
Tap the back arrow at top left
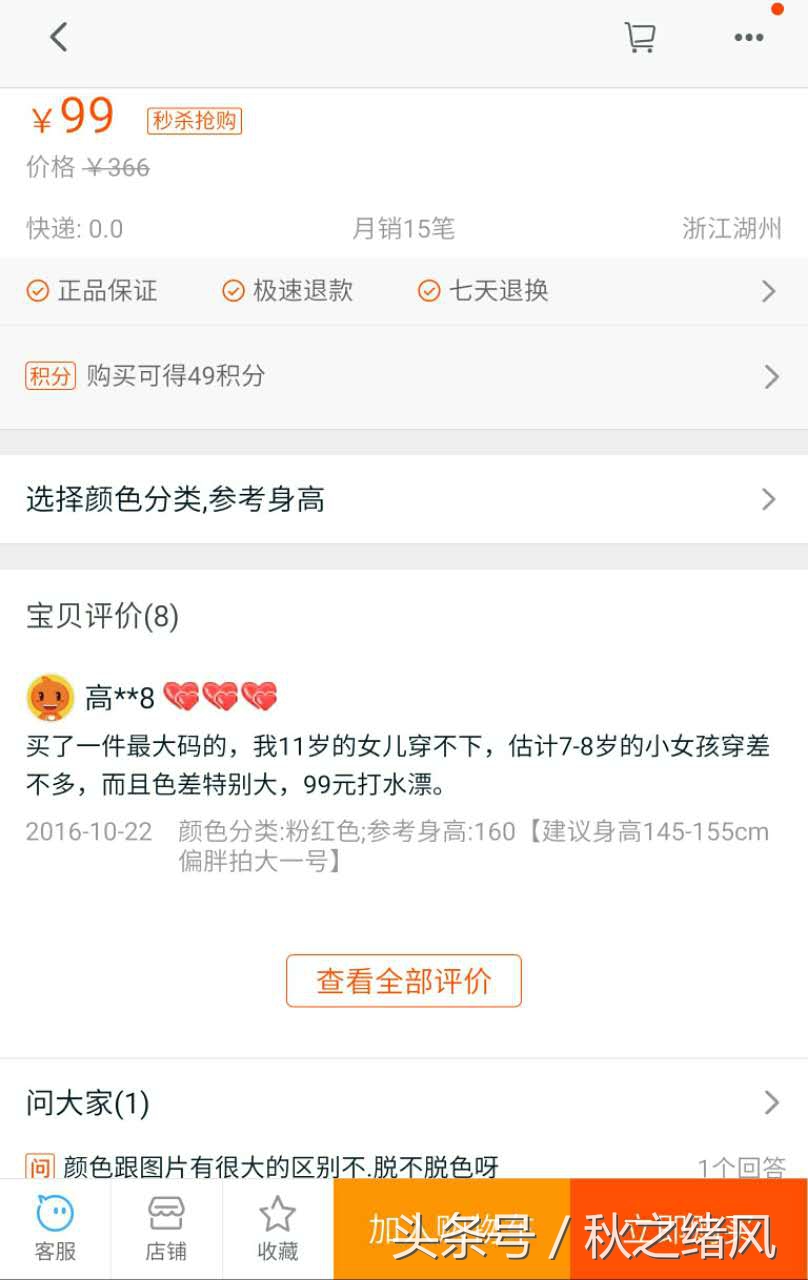pos(57,36)
